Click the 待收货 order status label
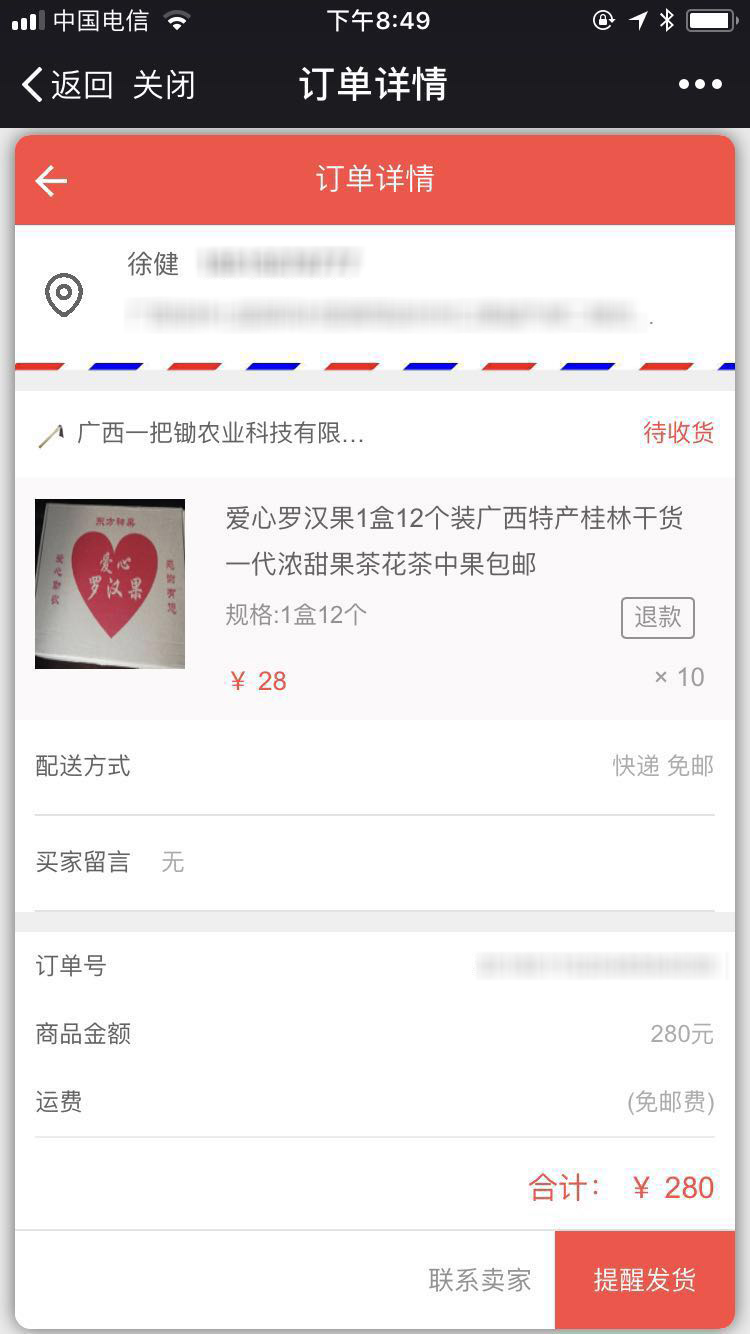This screenshot has width=750, height=1334. coord(677,432)
